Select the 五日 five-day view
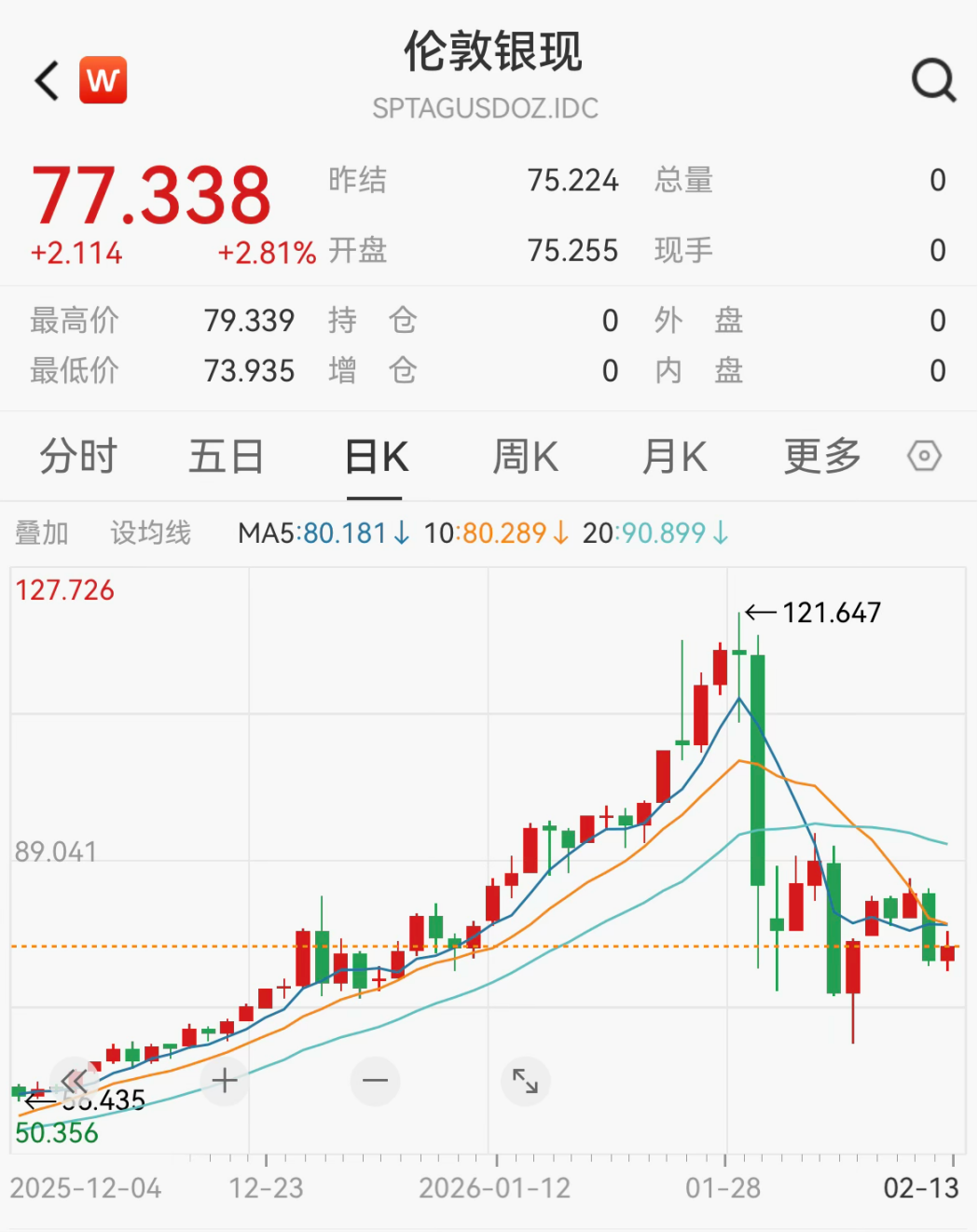The image size is (978, 1232). pos(226,456)
